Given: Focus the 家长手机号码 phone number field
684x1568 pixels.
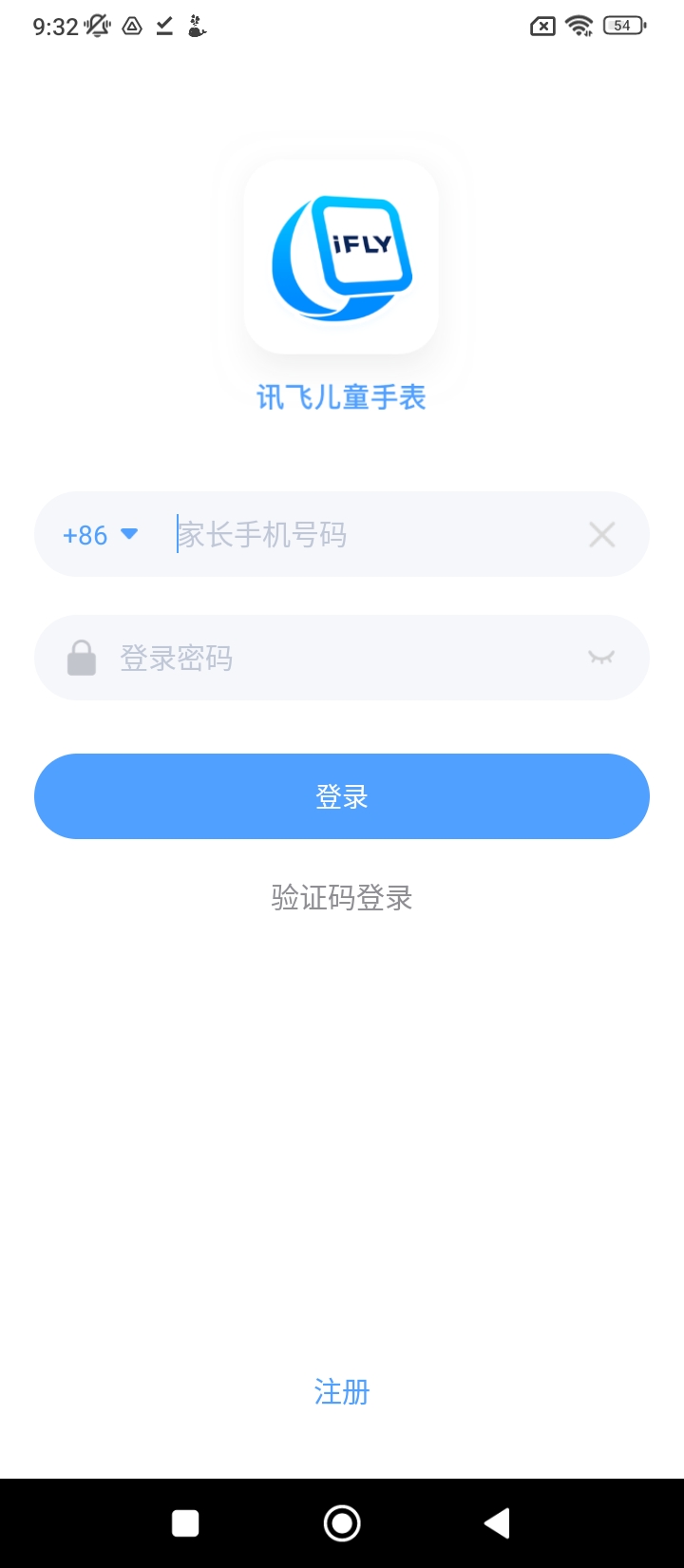Looking at the screenshot, I should click(370, 535).
